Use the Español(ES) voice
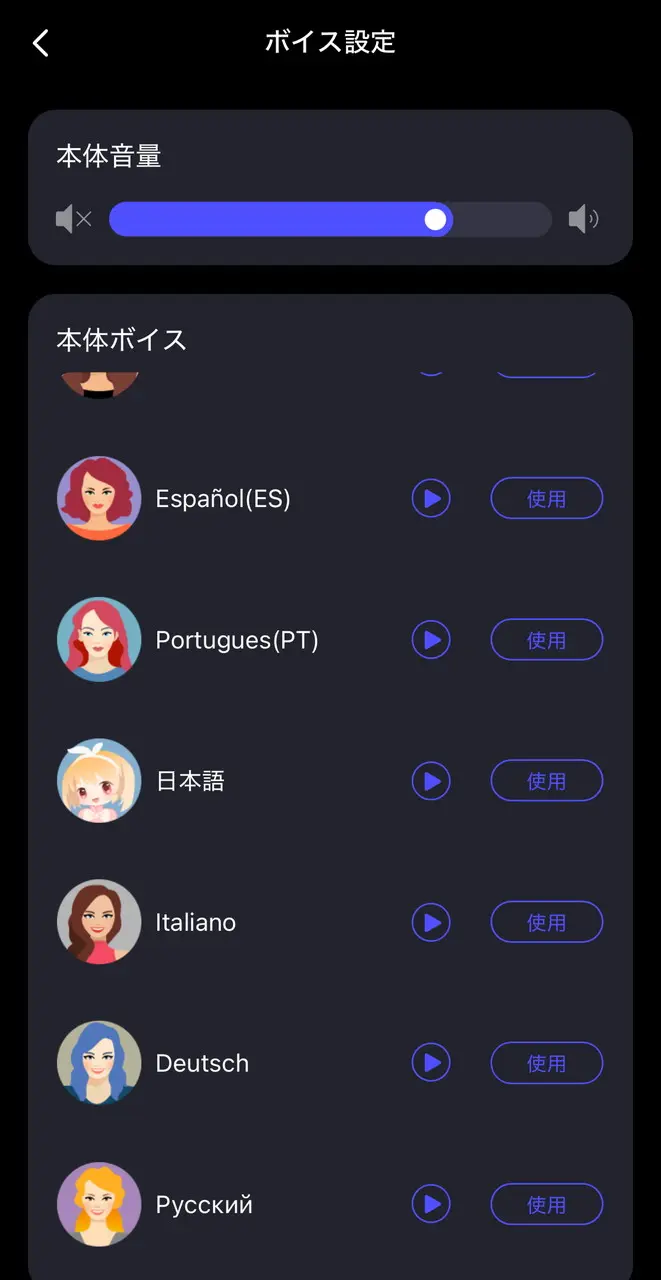661x1280 pixels. click(x=546, y=498)
